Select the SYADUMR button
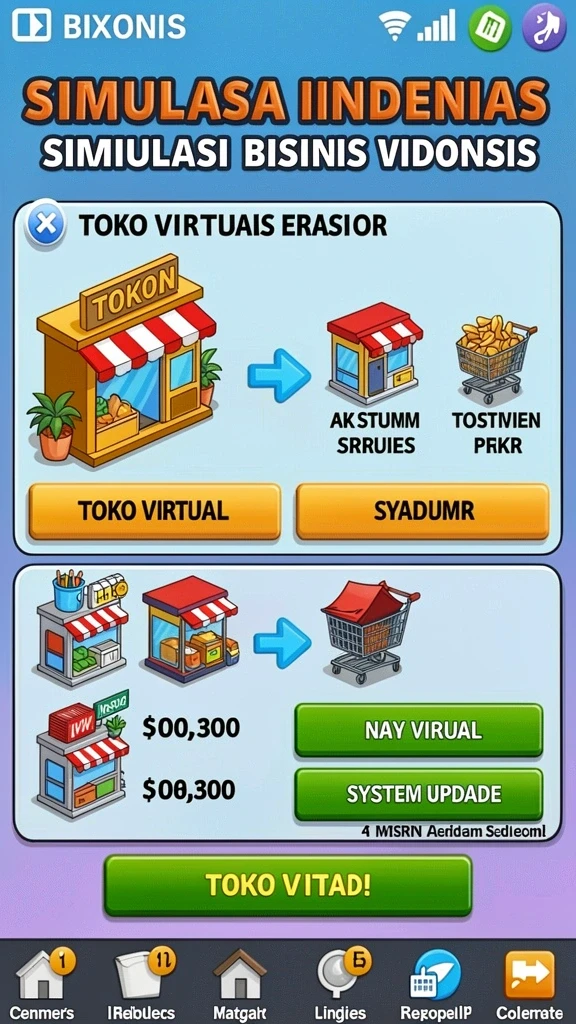The height and width of the screenshot is (1024, 576). click(x=423, y=511)
